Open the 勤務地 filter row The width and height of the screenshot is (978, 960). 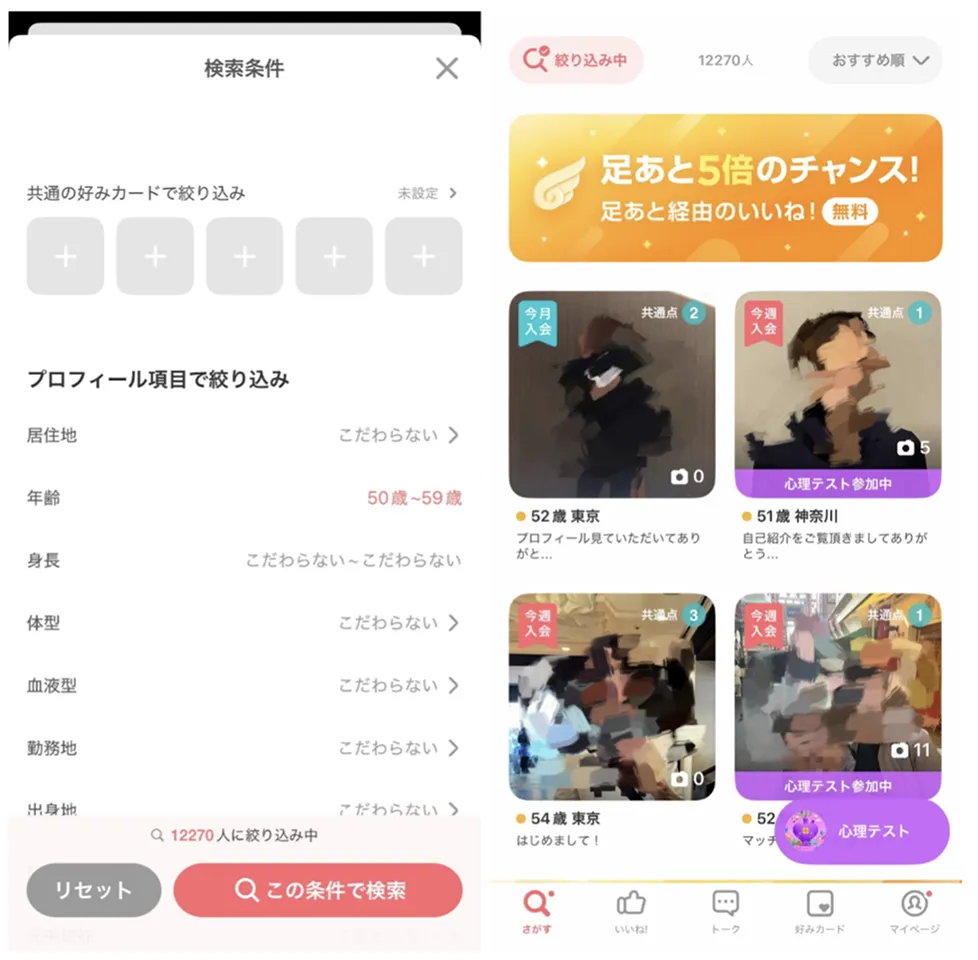point(244,748)
